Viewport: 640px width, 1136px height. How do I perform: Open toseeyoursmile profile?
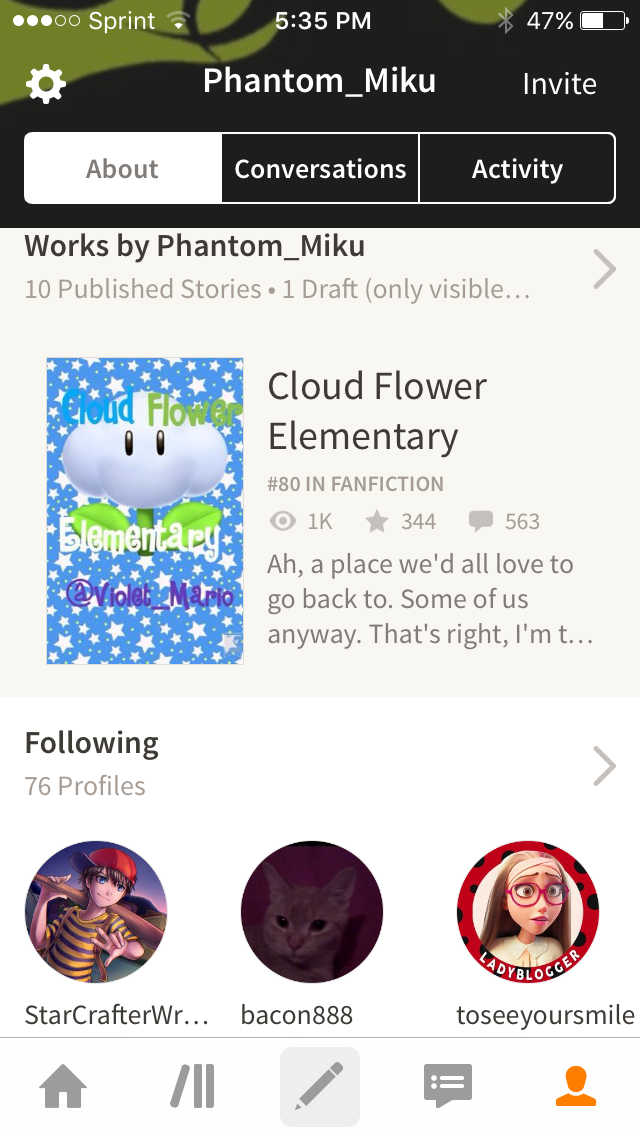click(x=527, y=912)
